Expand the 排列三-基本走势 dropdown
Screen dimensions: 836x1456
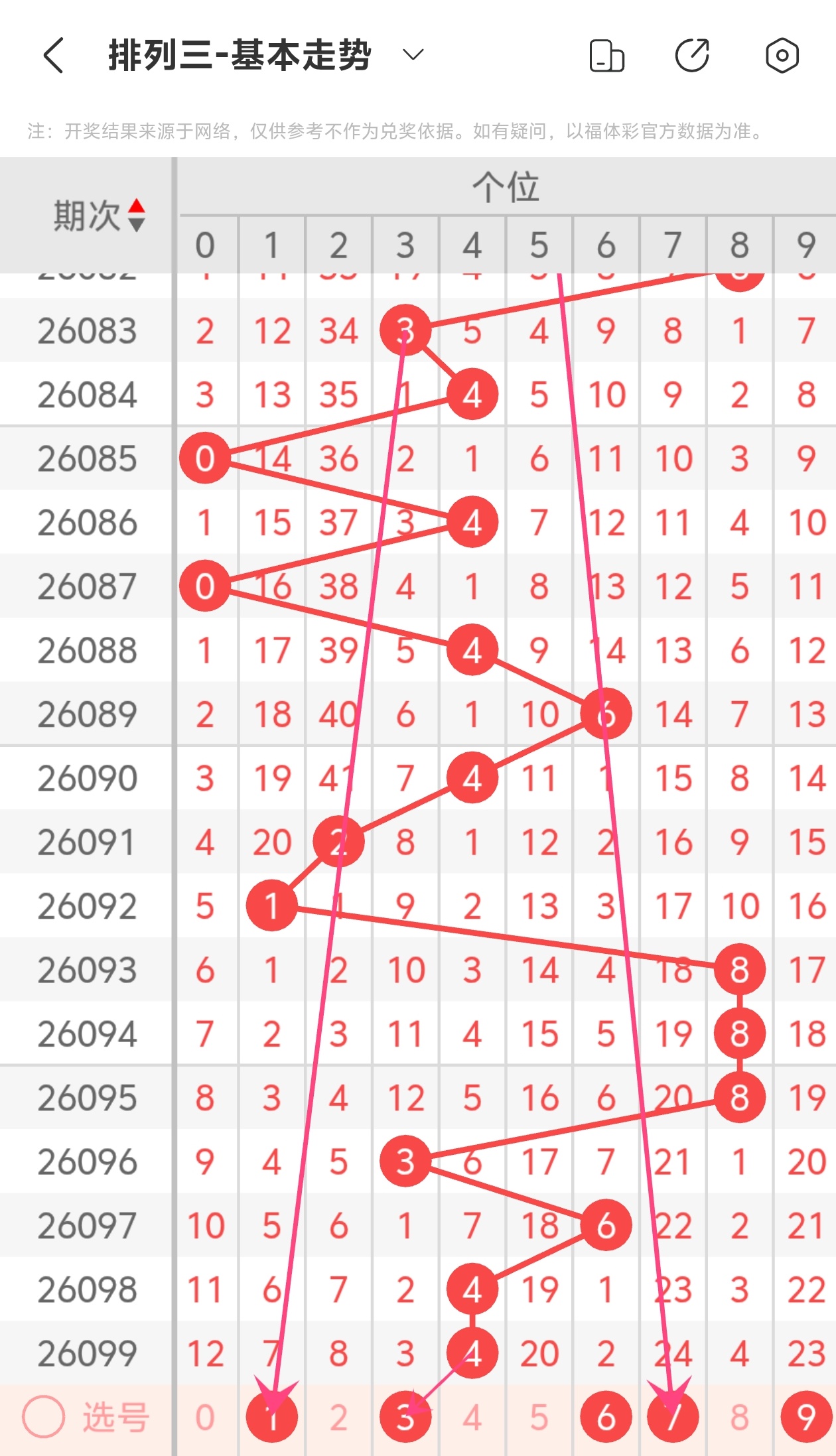(x=413, y=55)
